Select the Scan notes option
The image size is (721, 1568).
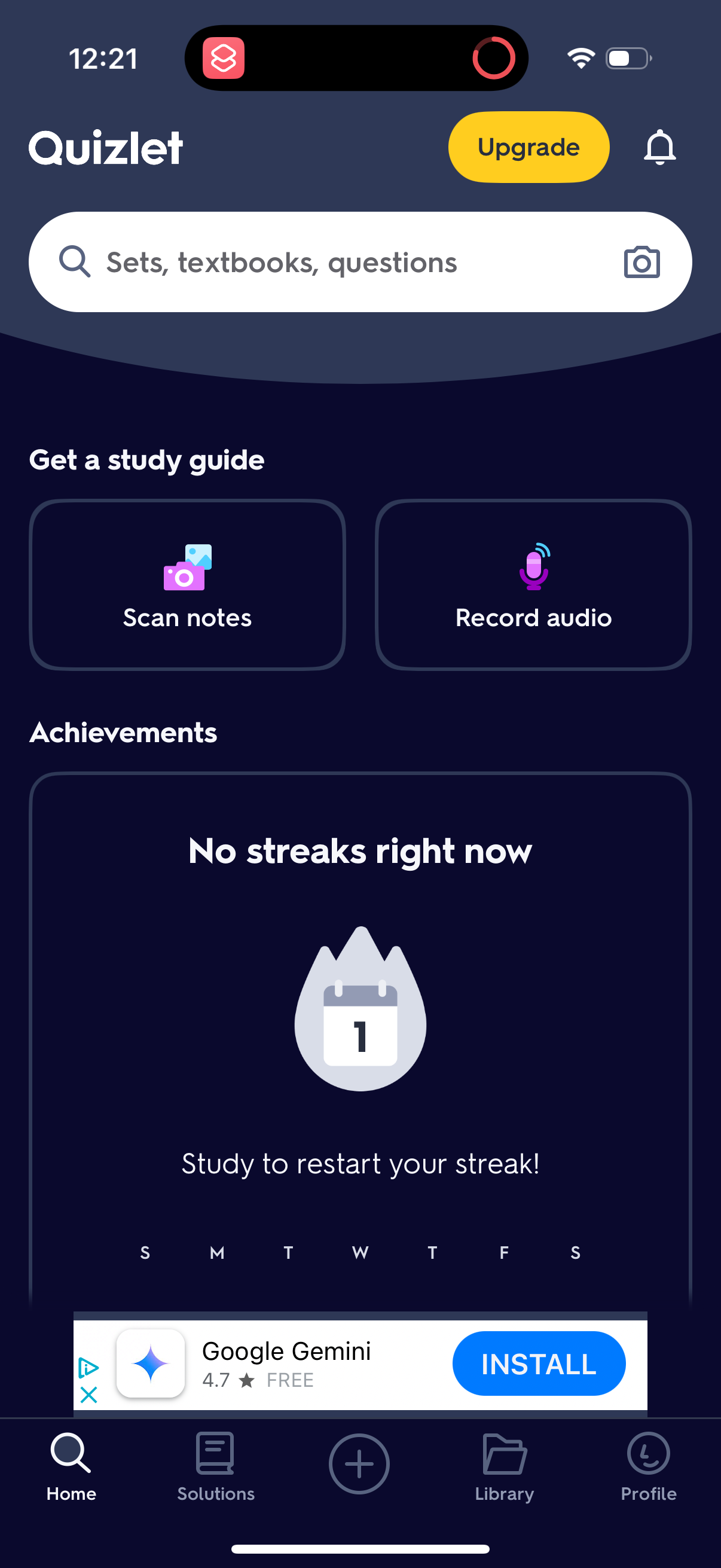pyautogui.click(x=187, y=584)
